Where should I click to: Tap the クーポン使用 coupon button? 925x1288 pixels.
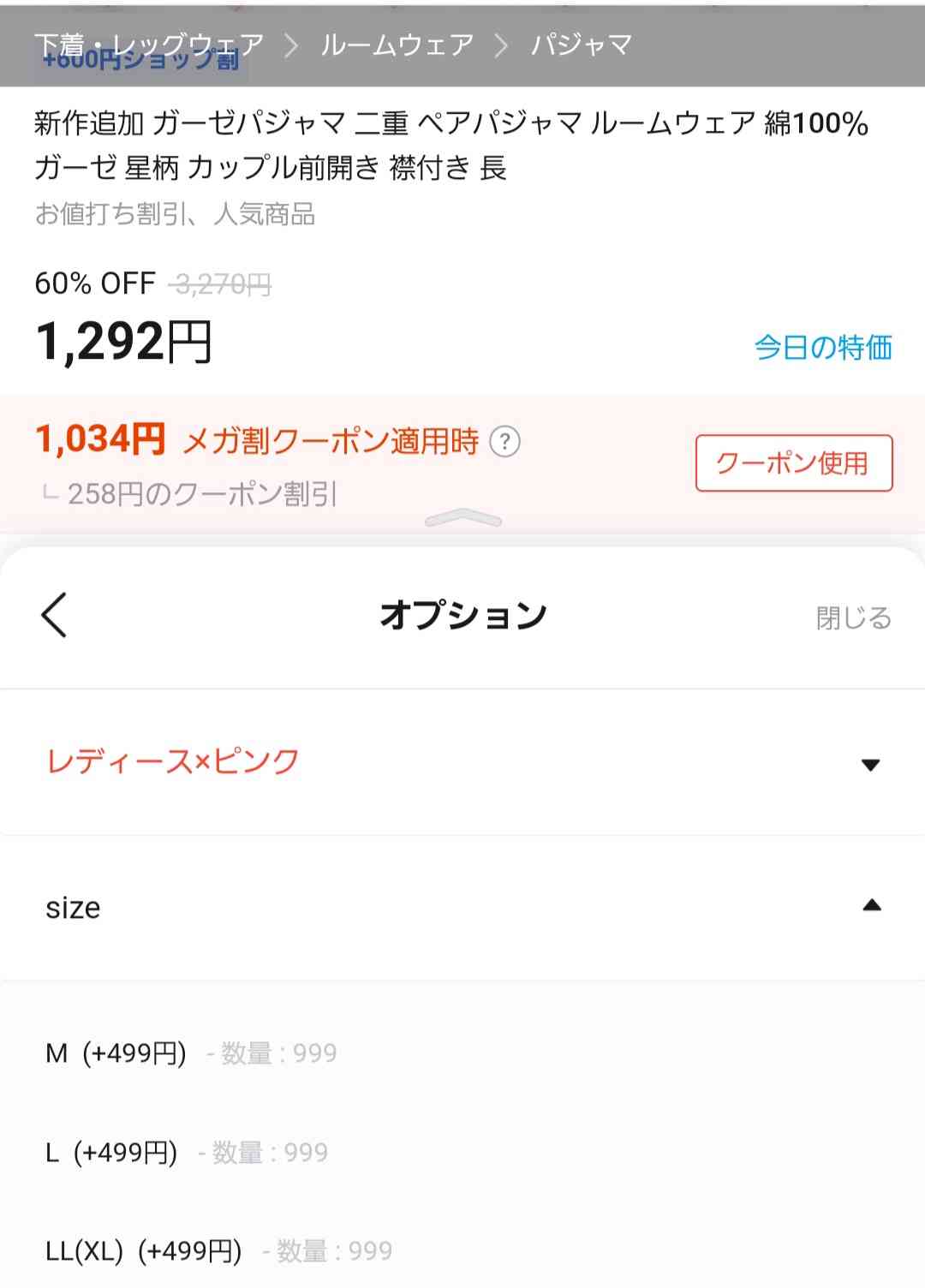point(793,463)
